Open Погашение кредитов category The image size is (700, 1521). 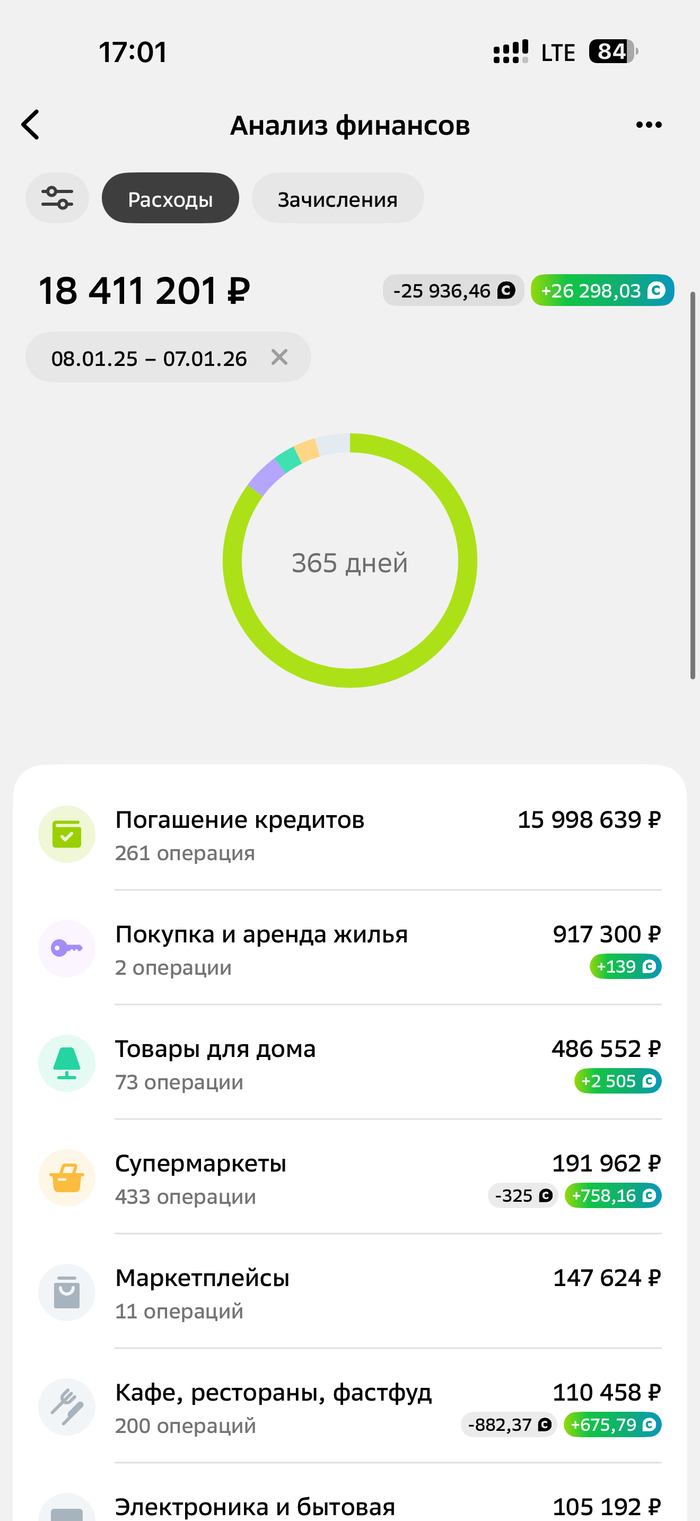(x=350, y=834)
